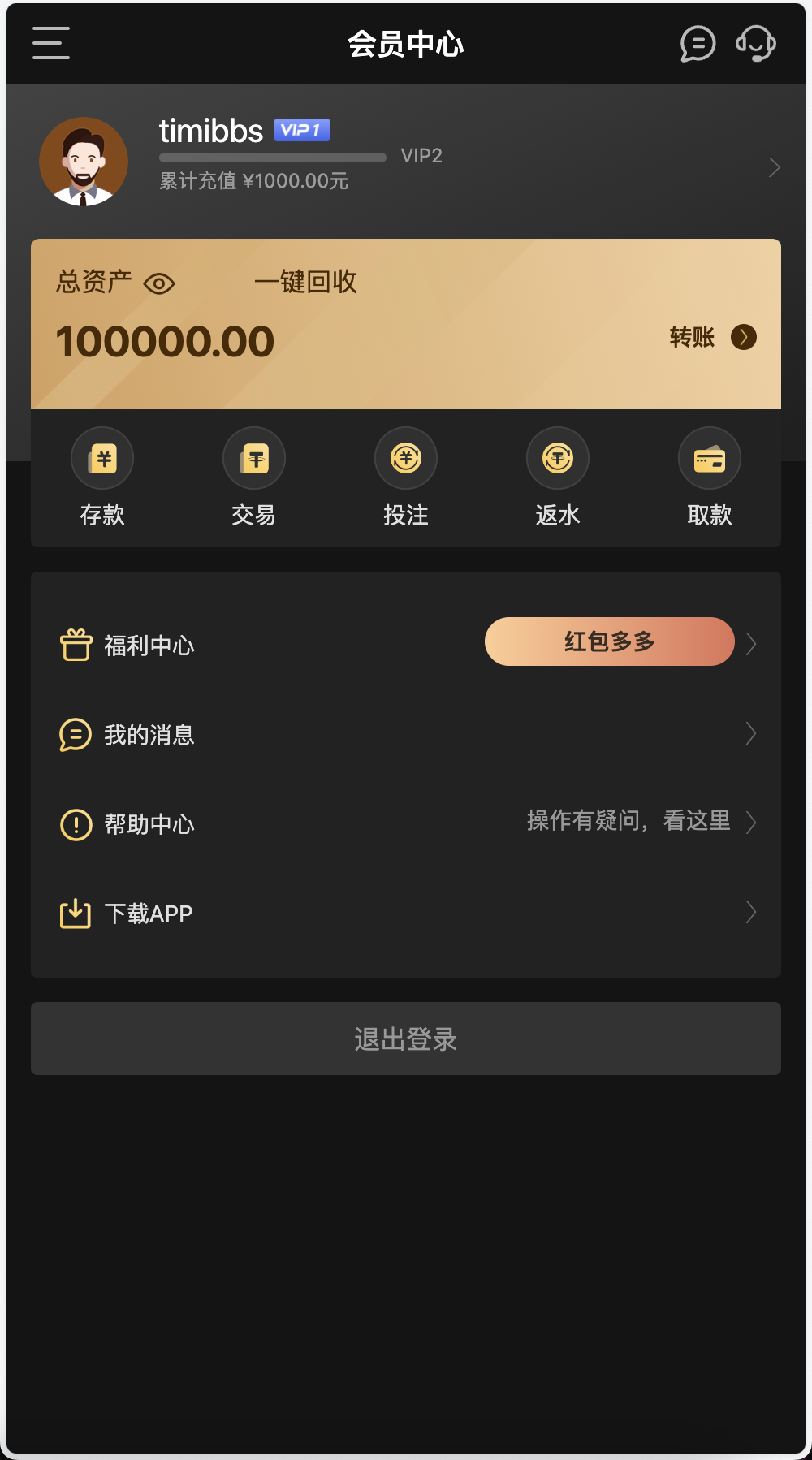This screenshot has width=812, height=1460.
Task: Open 红包多多 red packet promotion
Action: point(609,641)
